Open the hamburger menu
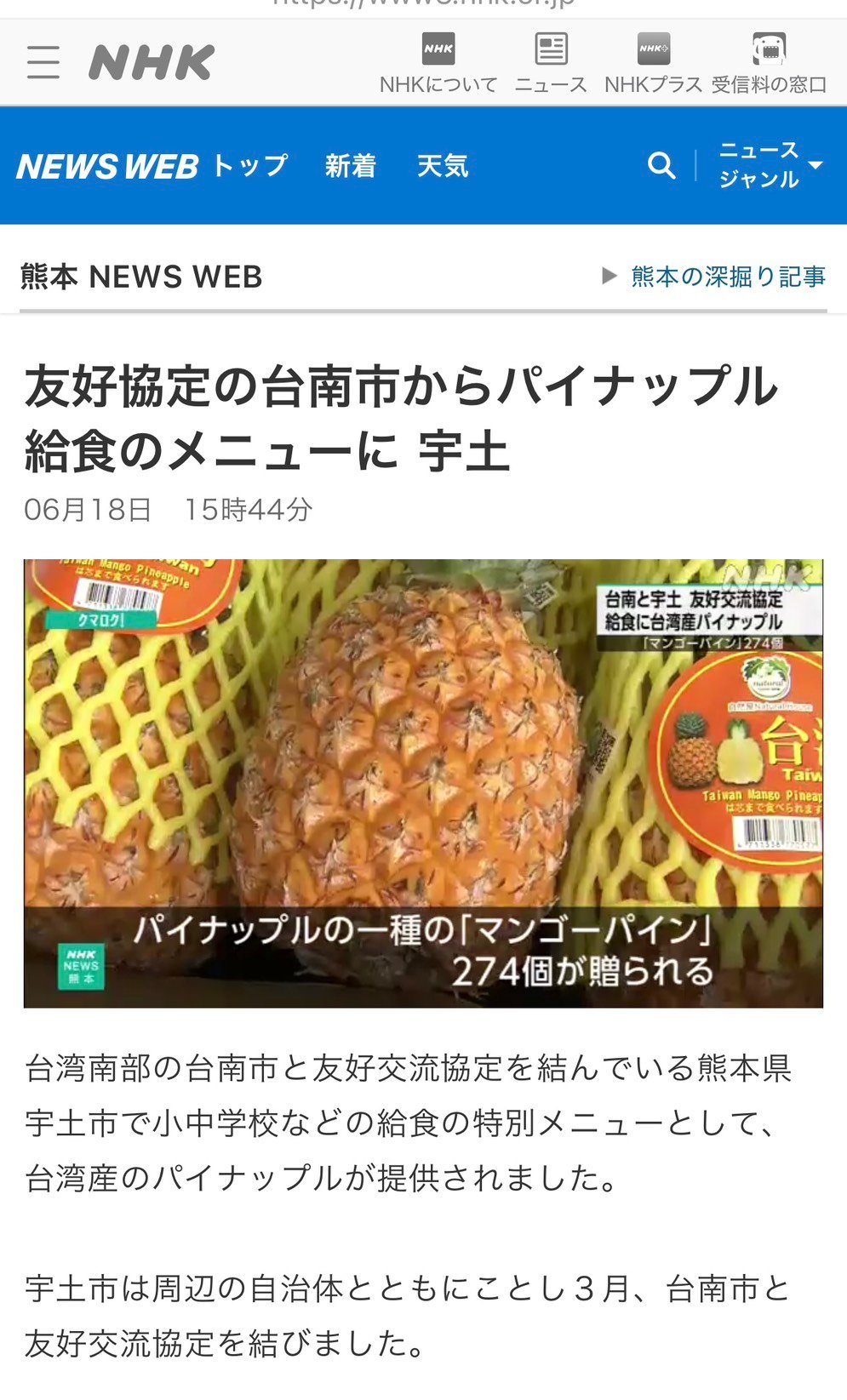847x1400 pixels. (x=43, y=63)
